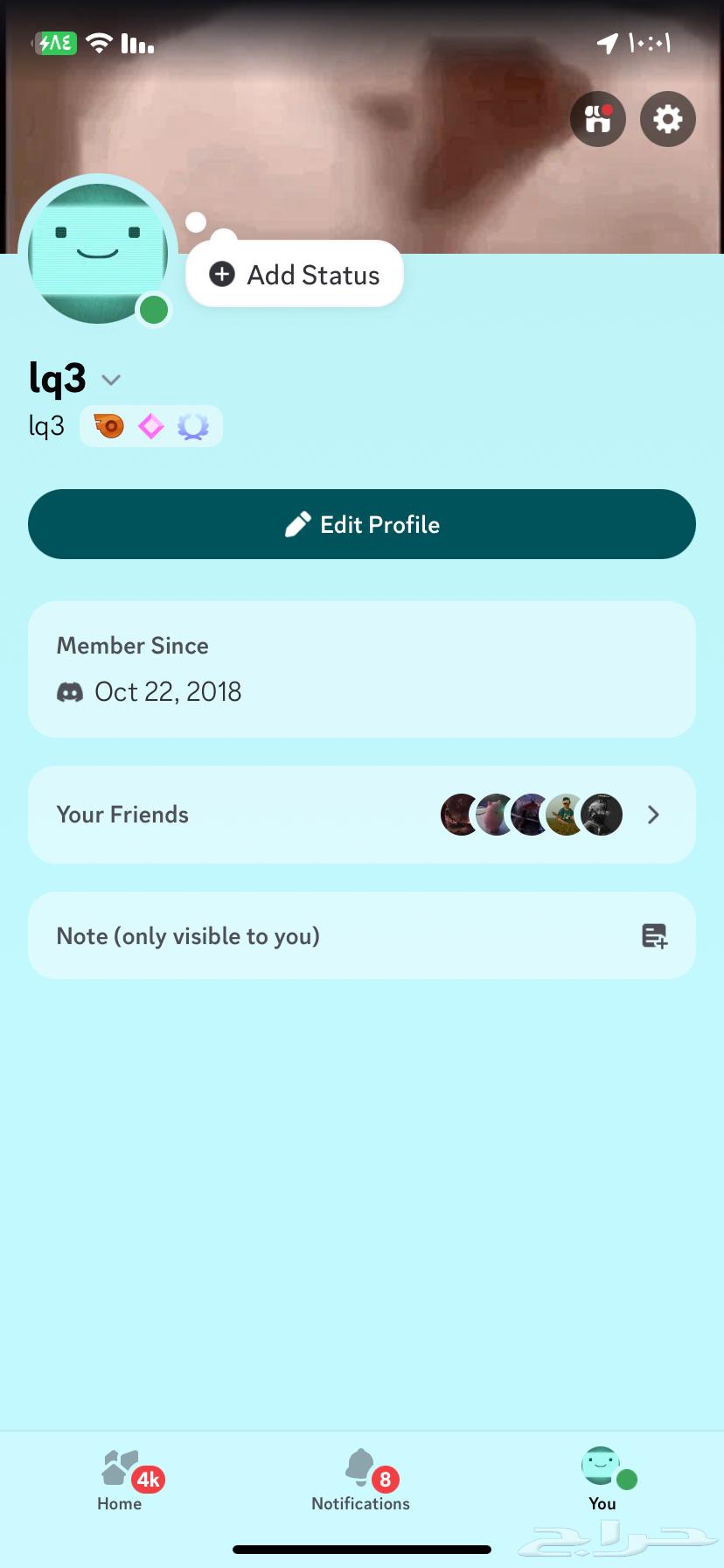The height and width of the screenshot is (1568, 724).
Task: Expand the username dropdown next to lq3
Action: [110, 380]
